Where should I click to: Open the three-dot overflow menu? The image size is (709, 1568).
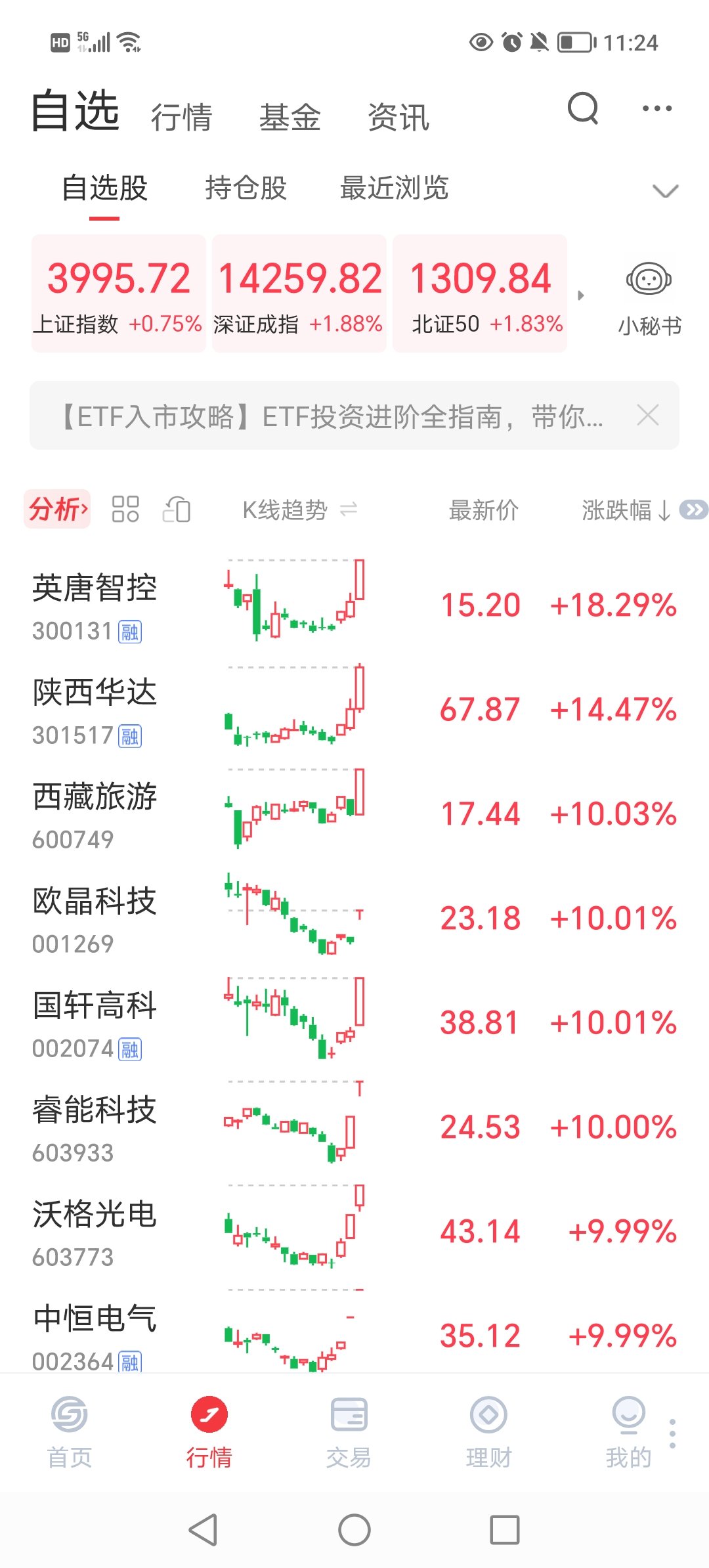[656, 109]
